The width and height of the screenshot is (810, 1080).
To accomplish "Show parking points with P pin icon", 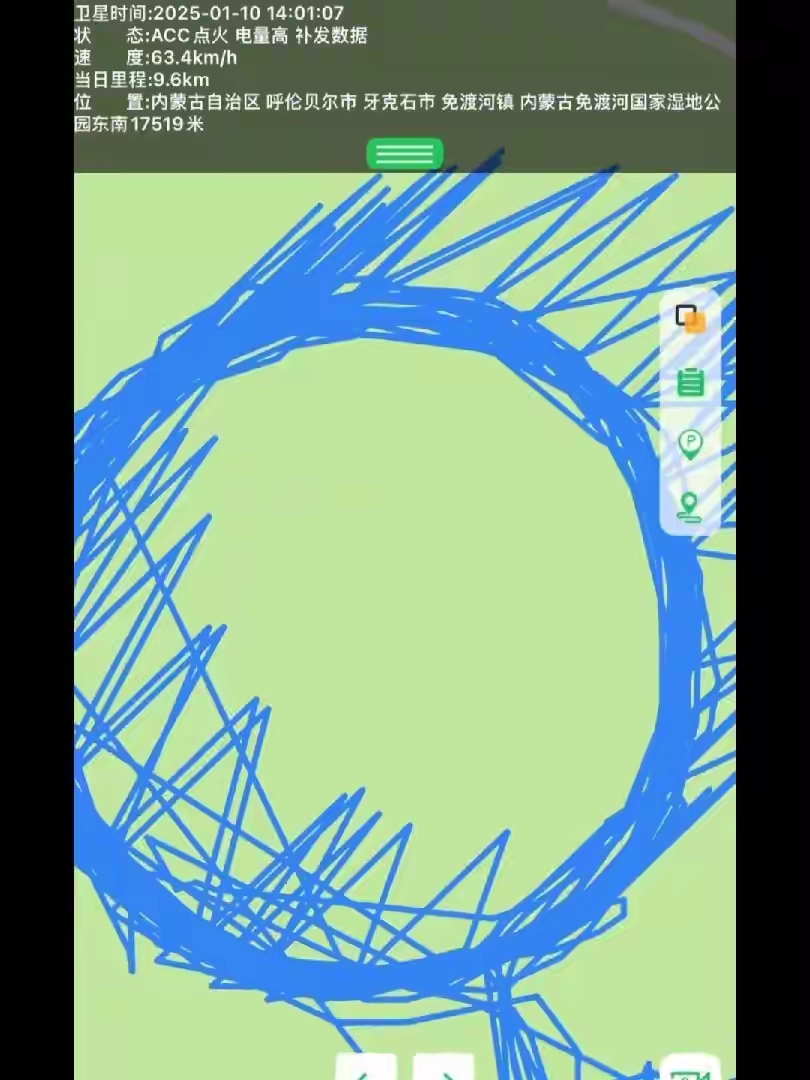I will click(x=690, y=443).
